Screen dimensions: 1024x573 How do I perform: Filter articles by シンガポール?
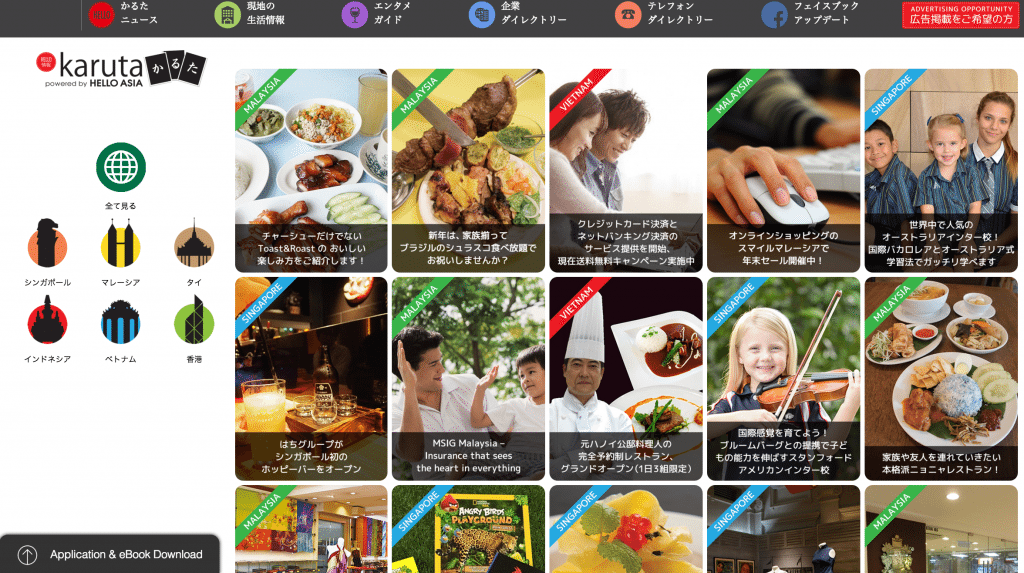pos(47,243)
